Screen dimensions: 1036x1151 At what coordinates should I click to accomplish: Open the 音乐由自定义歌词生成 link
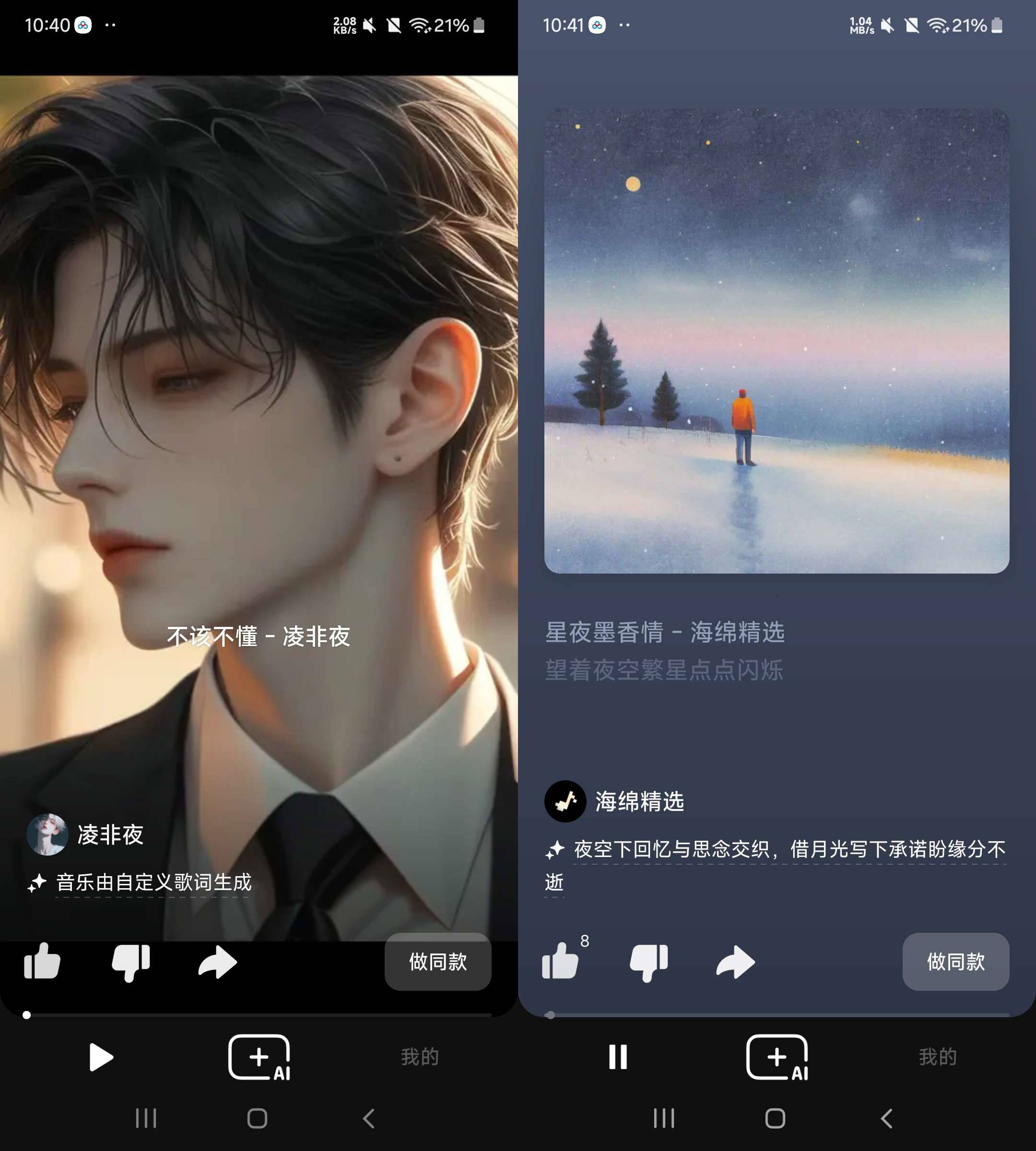[153, 882]
